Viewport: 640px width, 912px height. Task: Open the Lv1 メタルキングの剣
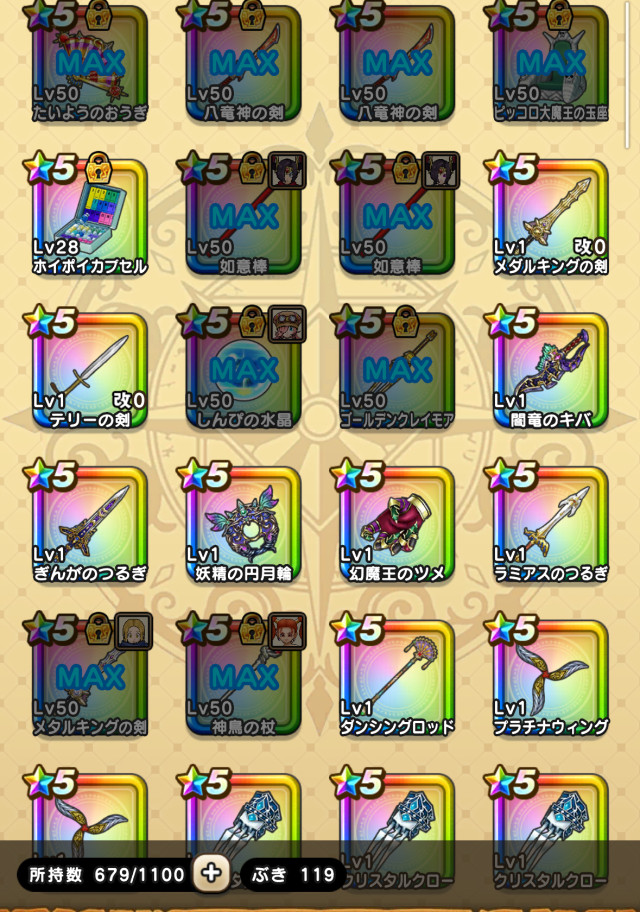tap(550, 218)
